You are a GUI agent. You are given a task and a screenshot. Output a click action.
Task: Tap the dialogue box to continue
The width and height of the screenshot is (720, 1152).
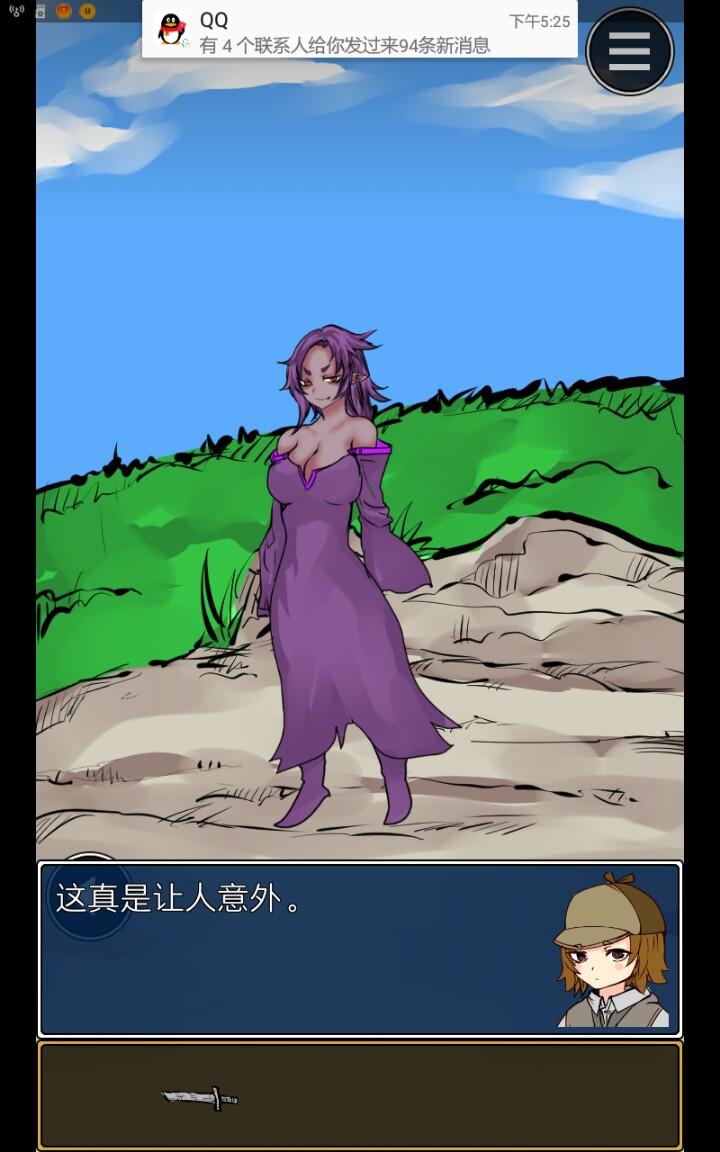tap(300, 948)
